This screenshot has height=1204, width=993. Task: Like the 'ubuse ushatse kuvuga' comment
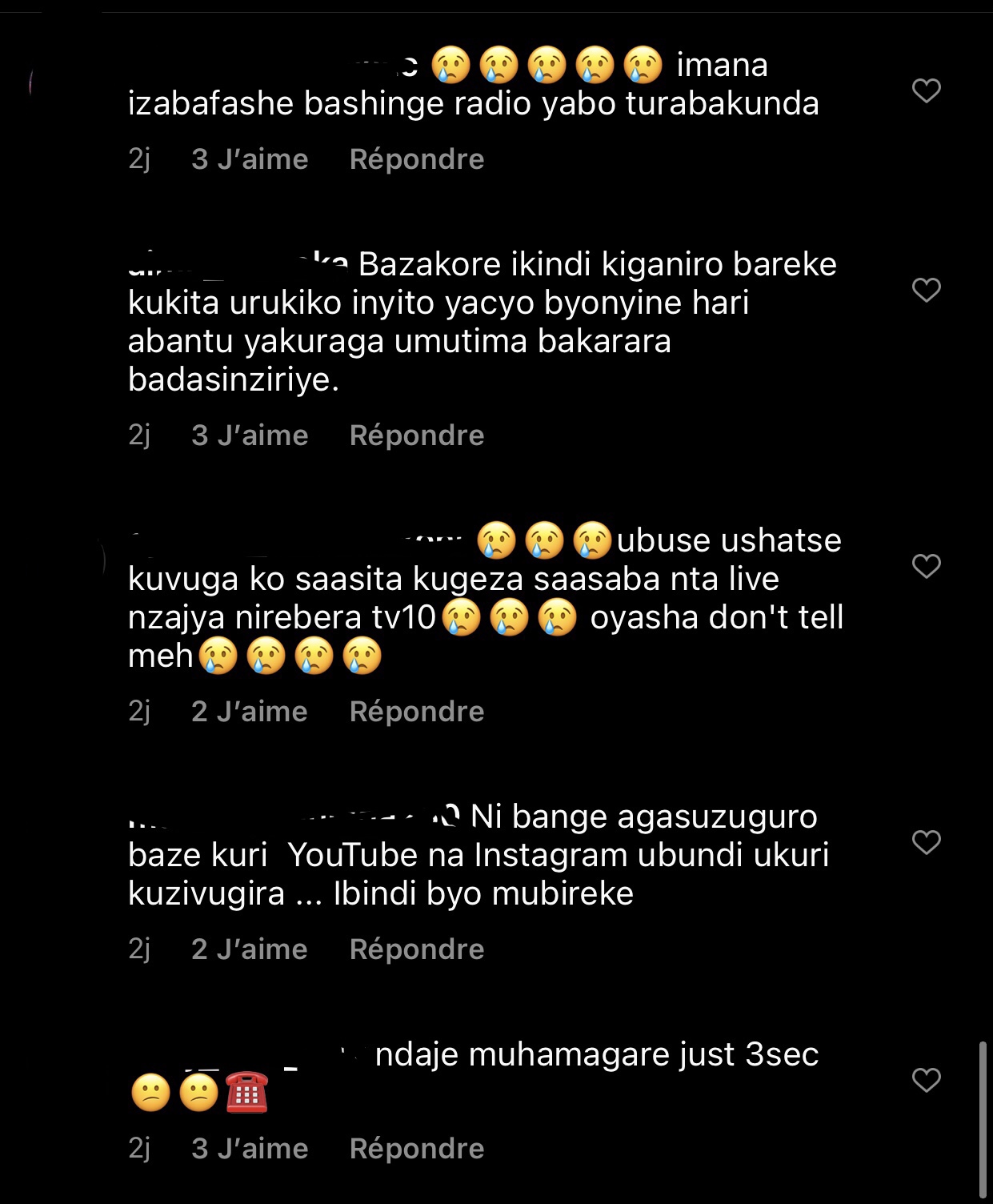(x=926, y=566)
